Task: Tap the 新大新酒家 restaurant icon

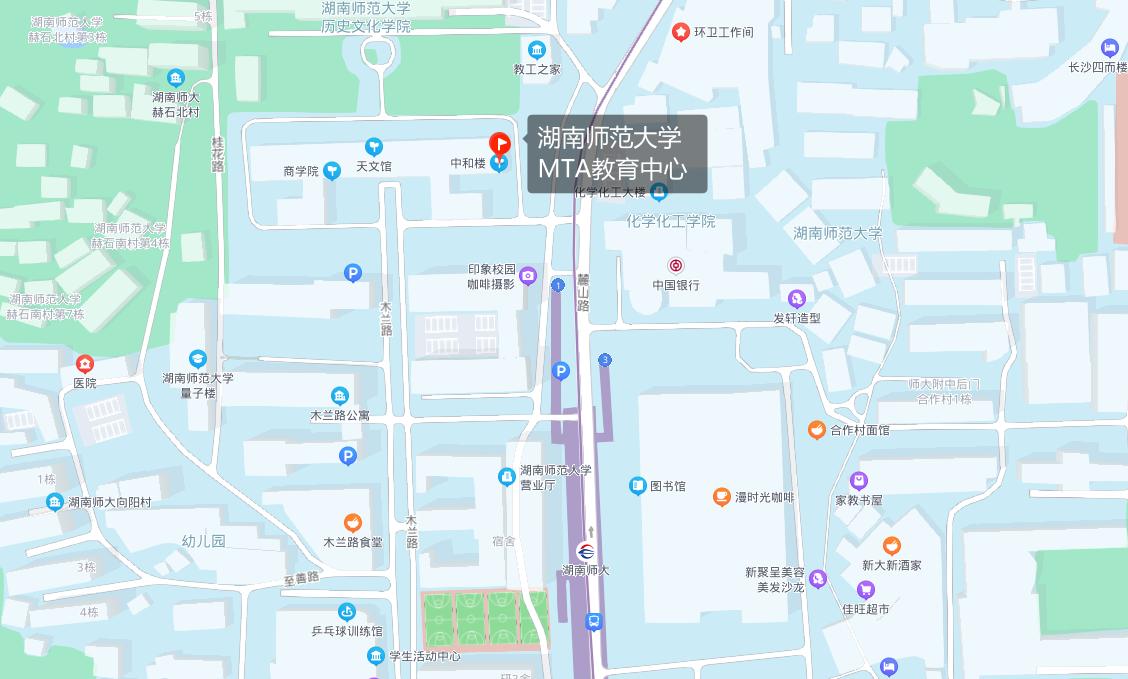Action: (891, 546)
